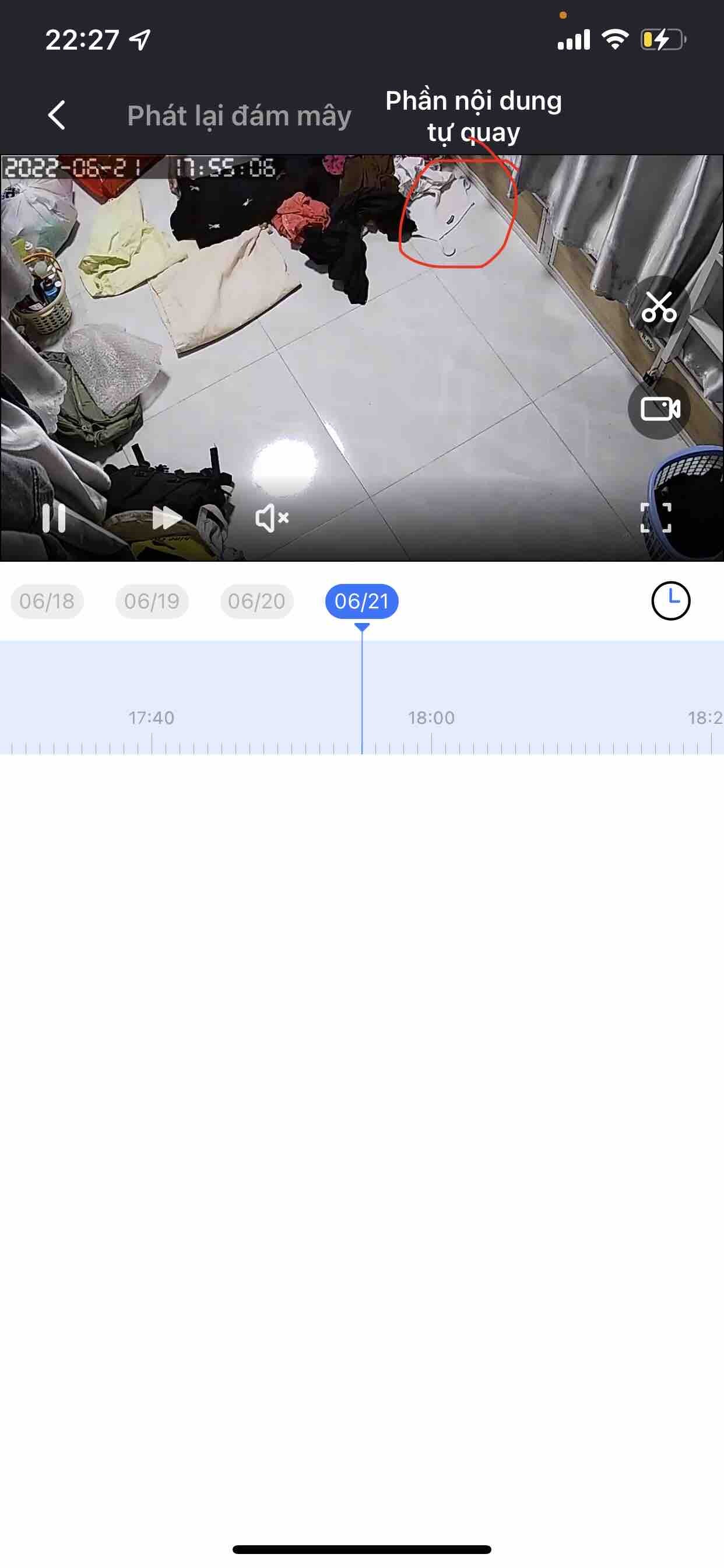The height and width of the screenshot is (1568, 724).
Task: Enter fullscreen video mode
Action: click(656, 518)
